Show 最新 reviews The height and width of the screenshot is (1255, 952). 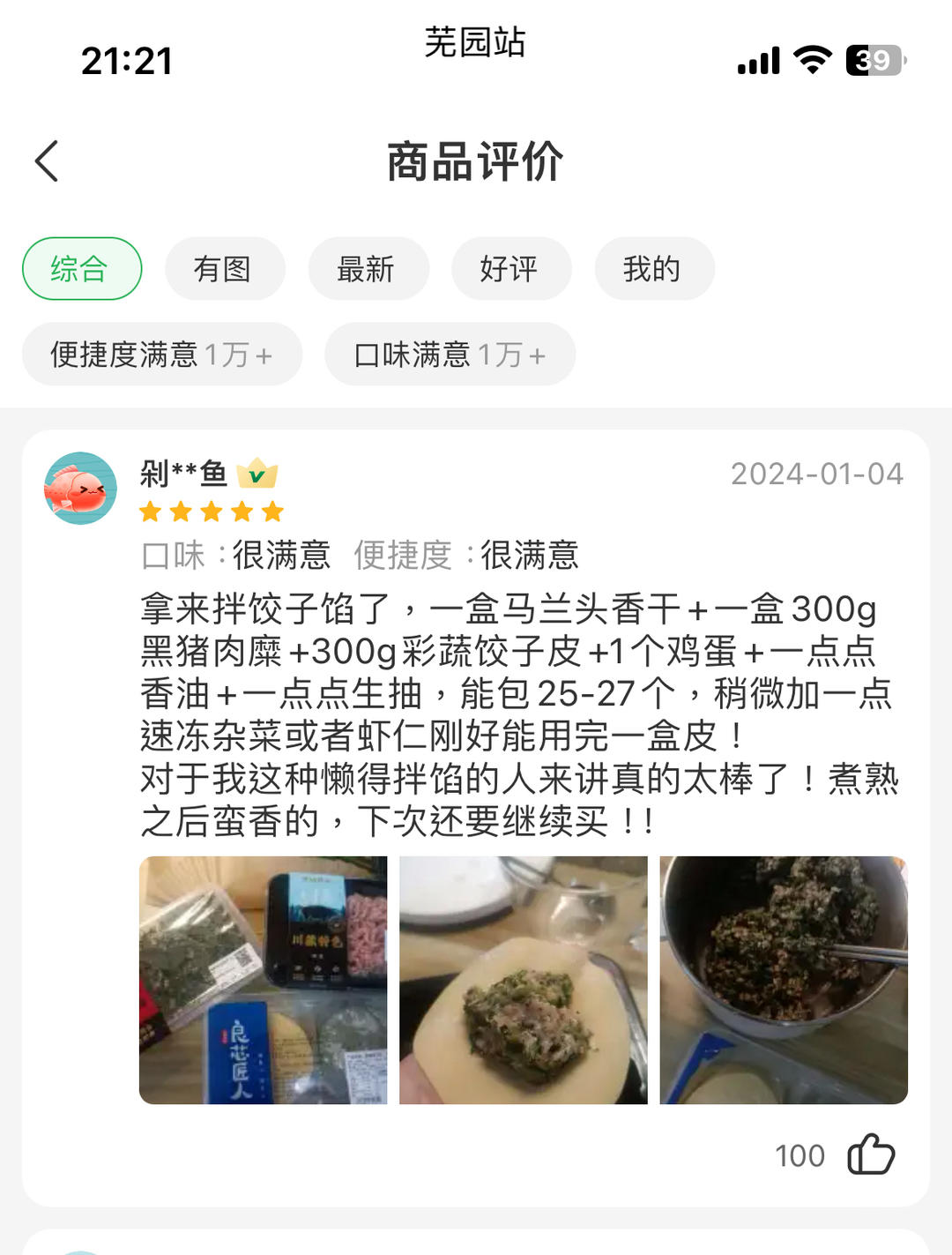click(x=368, y=269)
